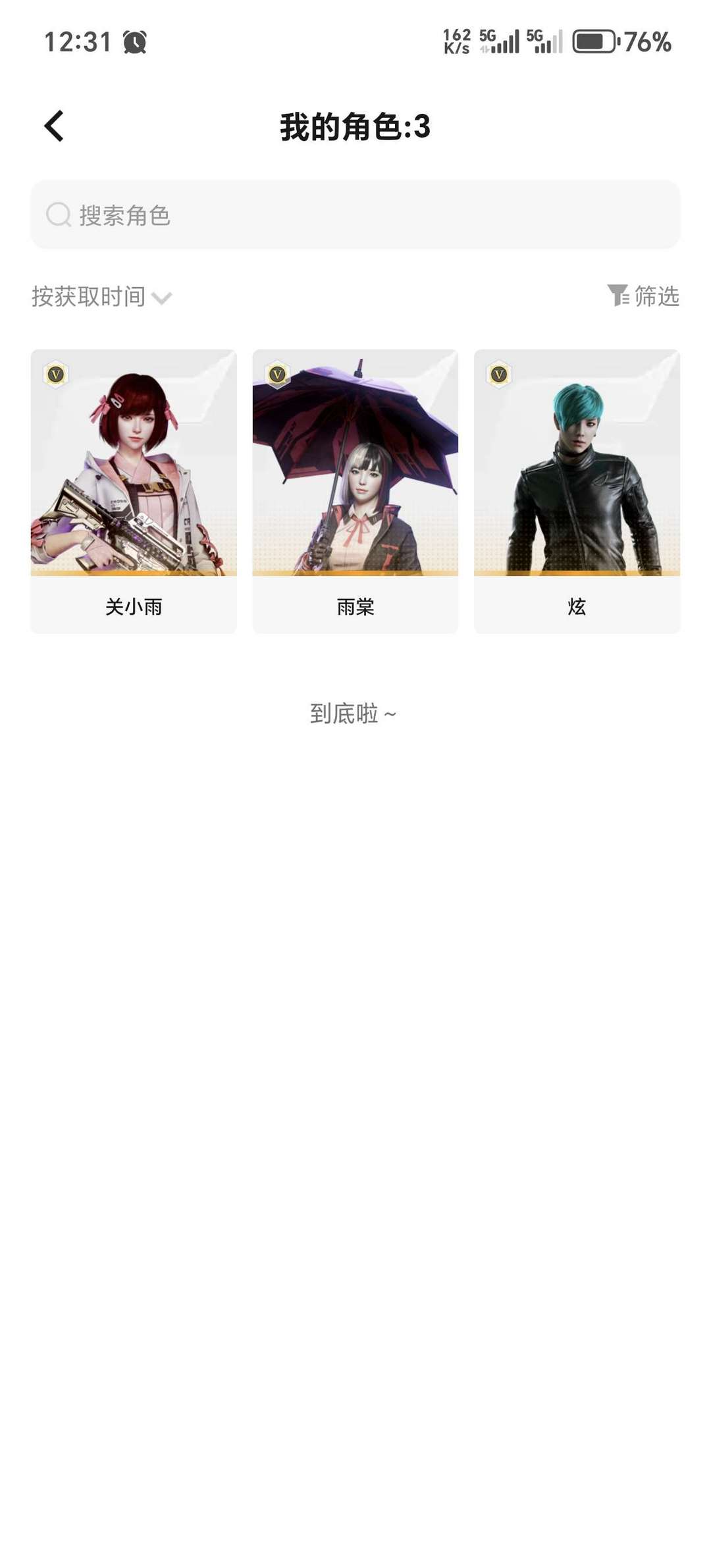
Task: Select the 炫 character card
Action: tap(577, 490)
